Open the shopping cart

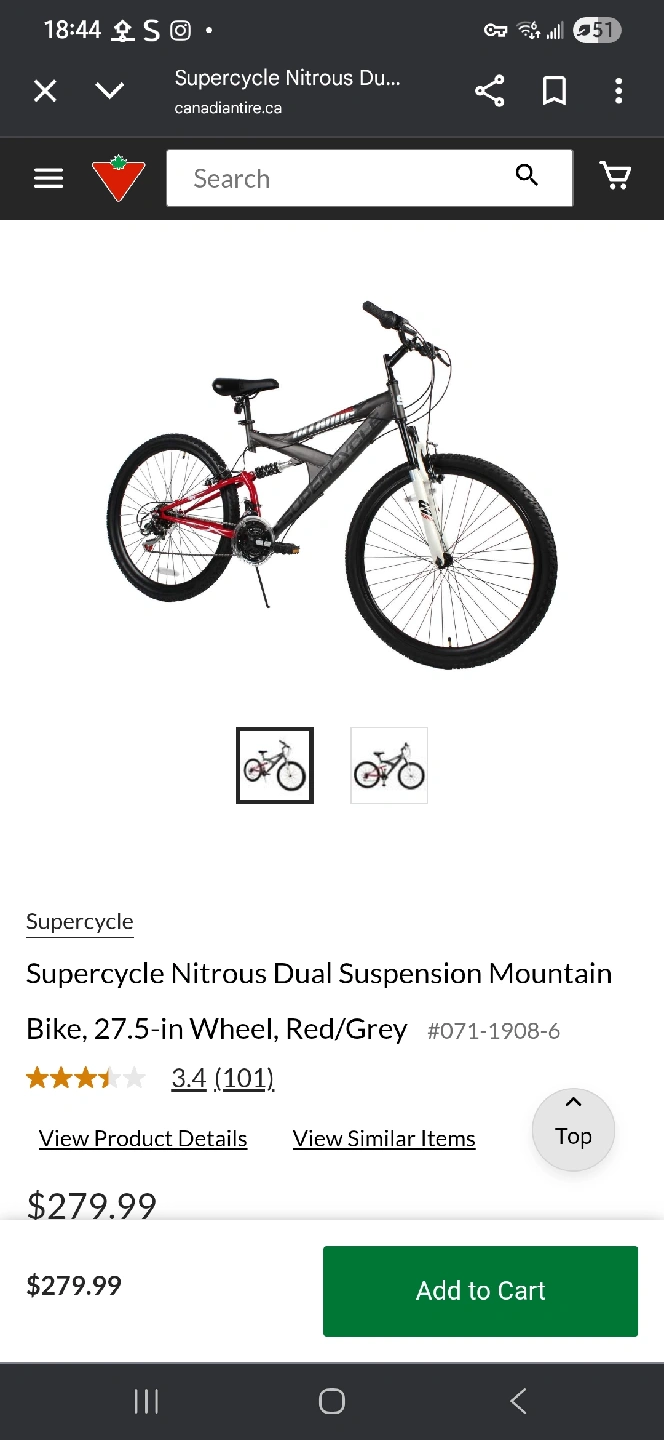[x=615, y=176]
